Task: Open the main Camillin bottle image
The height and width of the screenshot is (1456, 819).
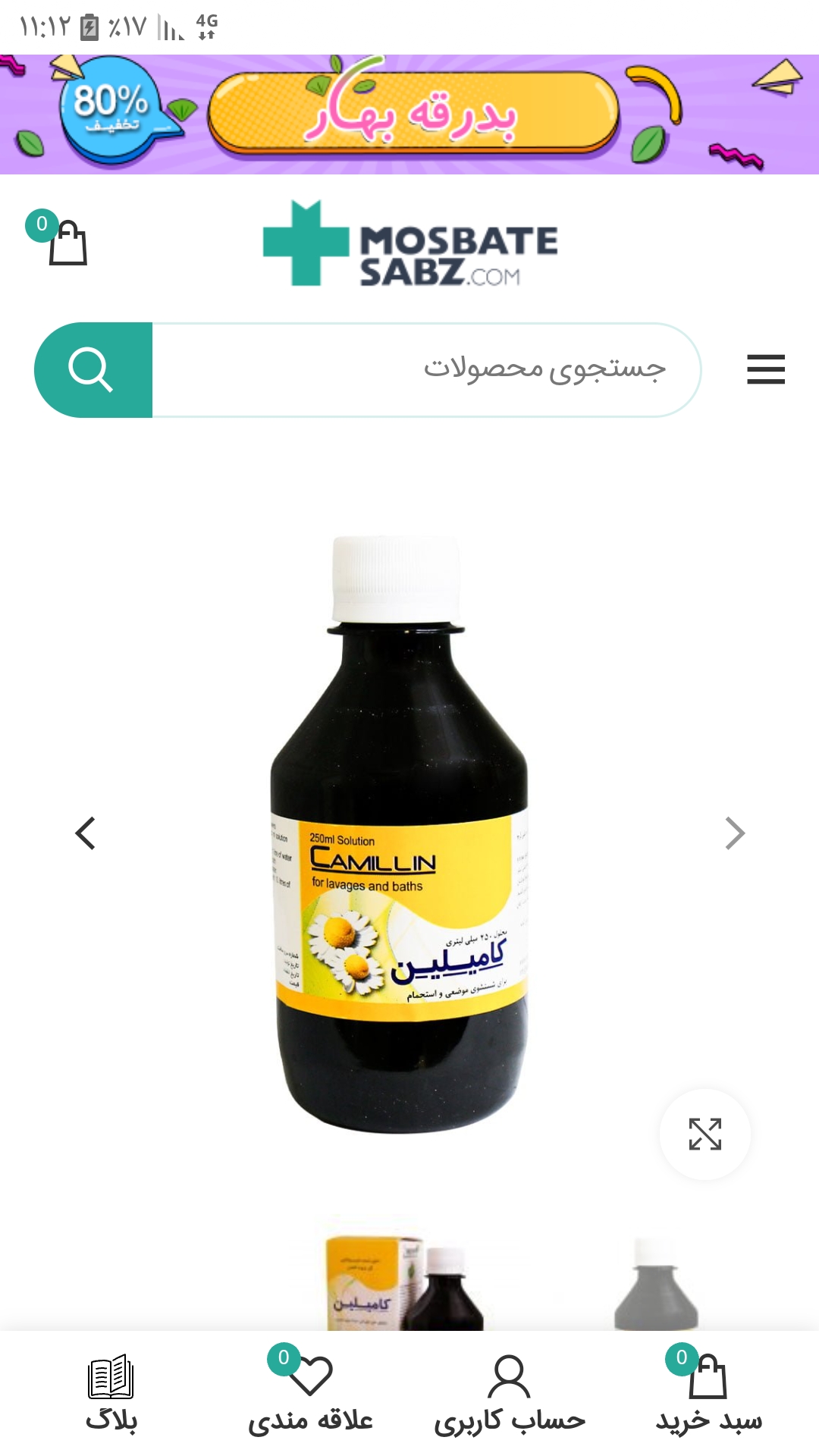Action: [x=400, y=834]
